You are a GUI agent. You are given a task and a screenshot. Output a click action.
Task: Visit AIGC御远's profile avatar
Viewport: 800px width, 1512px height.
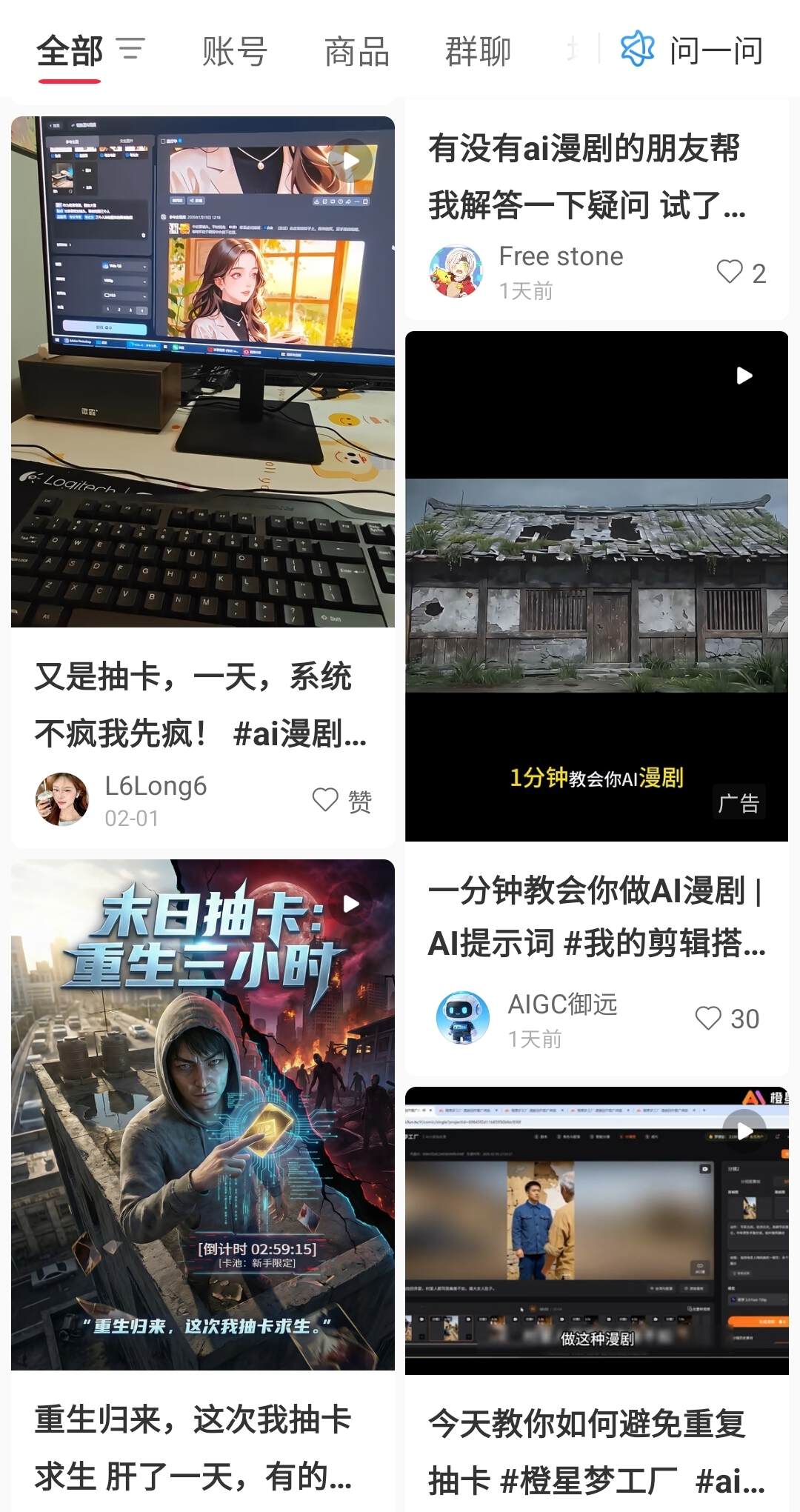[463, 1018]
